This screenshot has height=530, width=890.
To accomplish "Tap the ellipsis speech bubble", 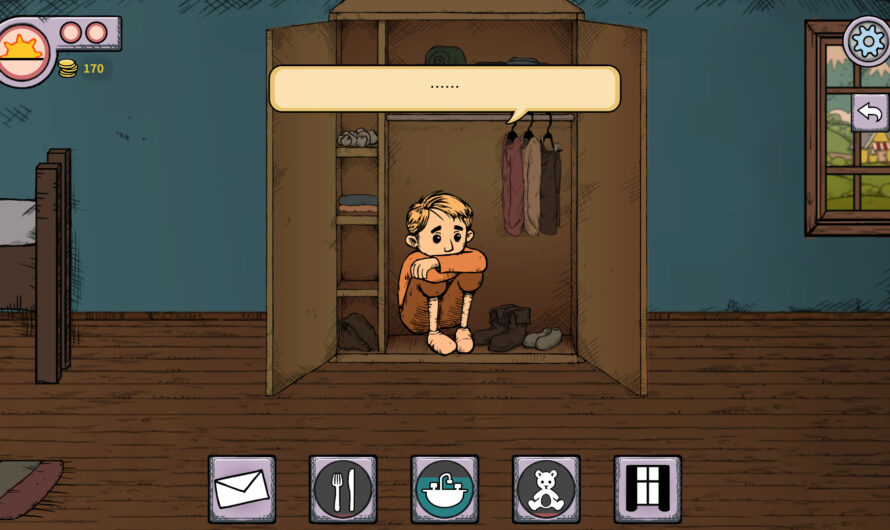I will click(444, 88).
